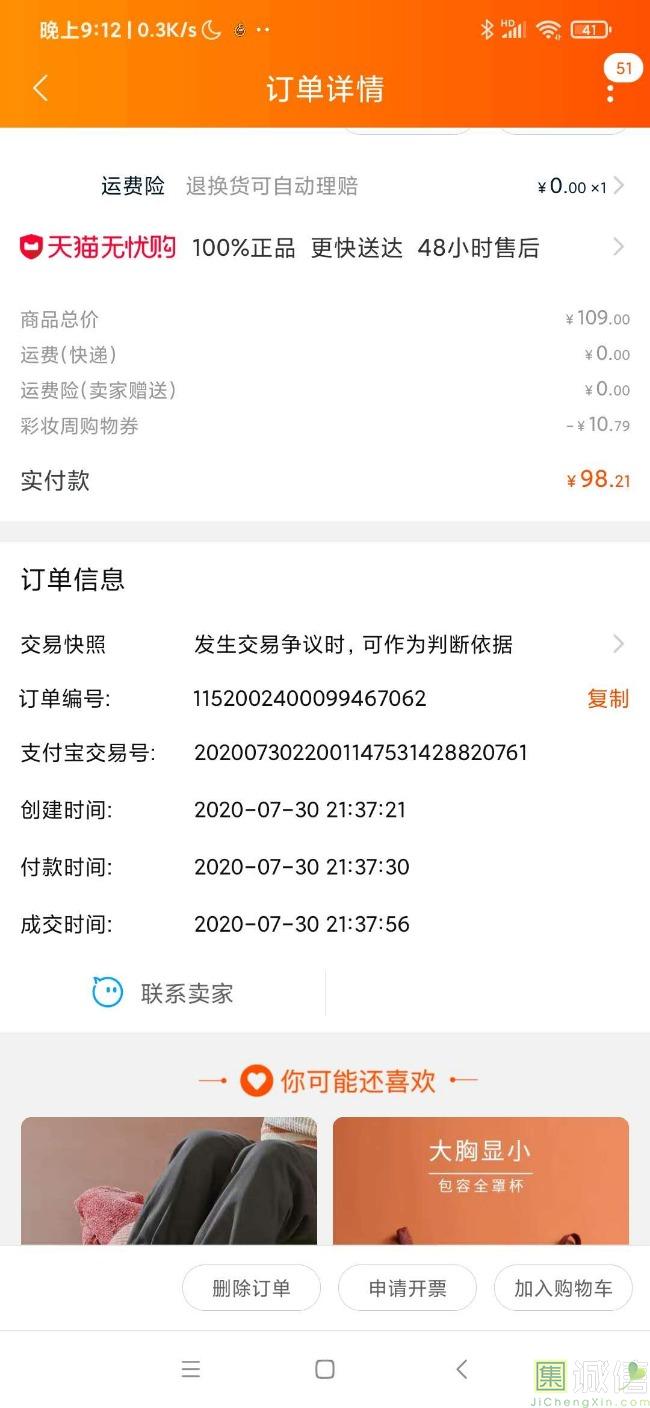Go back from the order details page
The height and width of the screenshot is (1408, 650).
click(40, 88)
